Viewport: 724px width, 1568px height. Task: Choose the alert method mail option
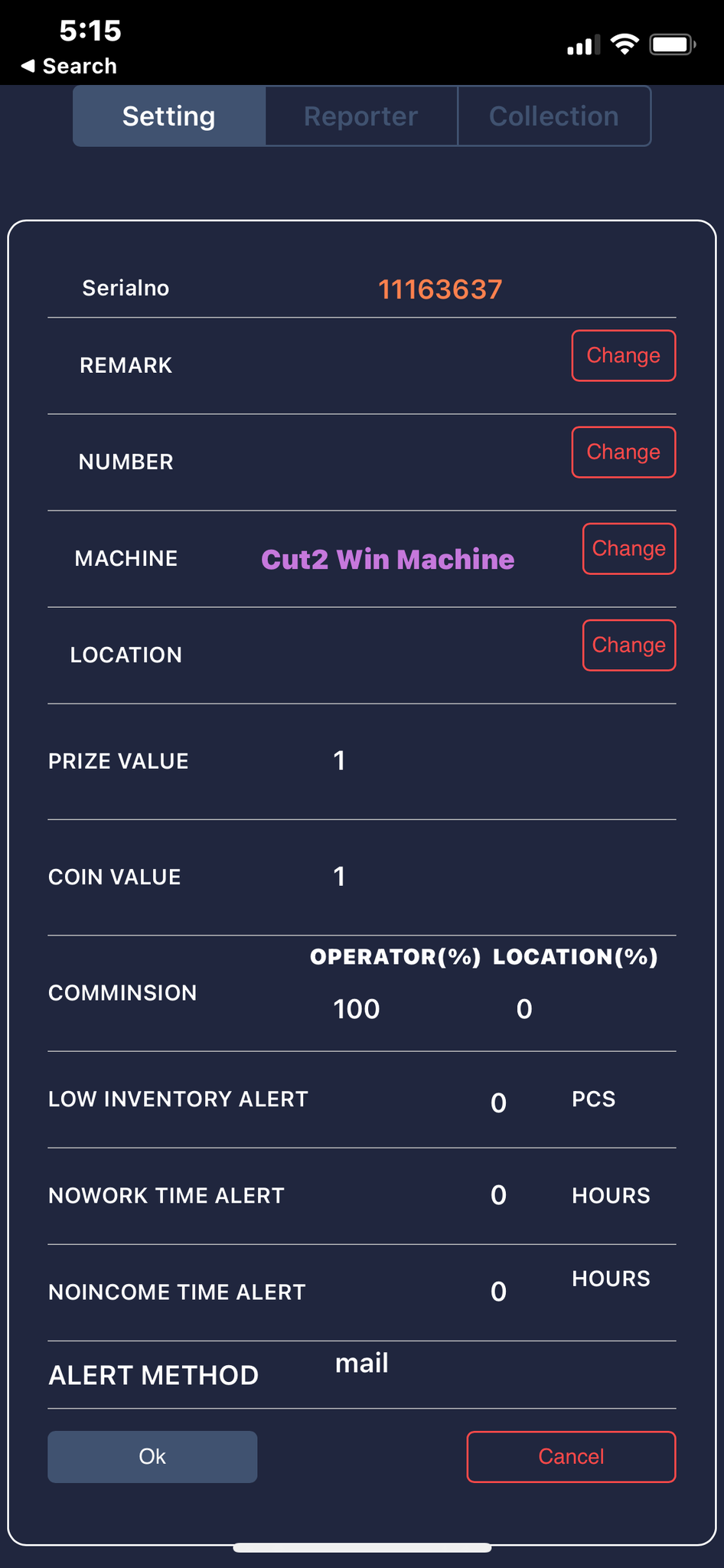point(362,1363)
